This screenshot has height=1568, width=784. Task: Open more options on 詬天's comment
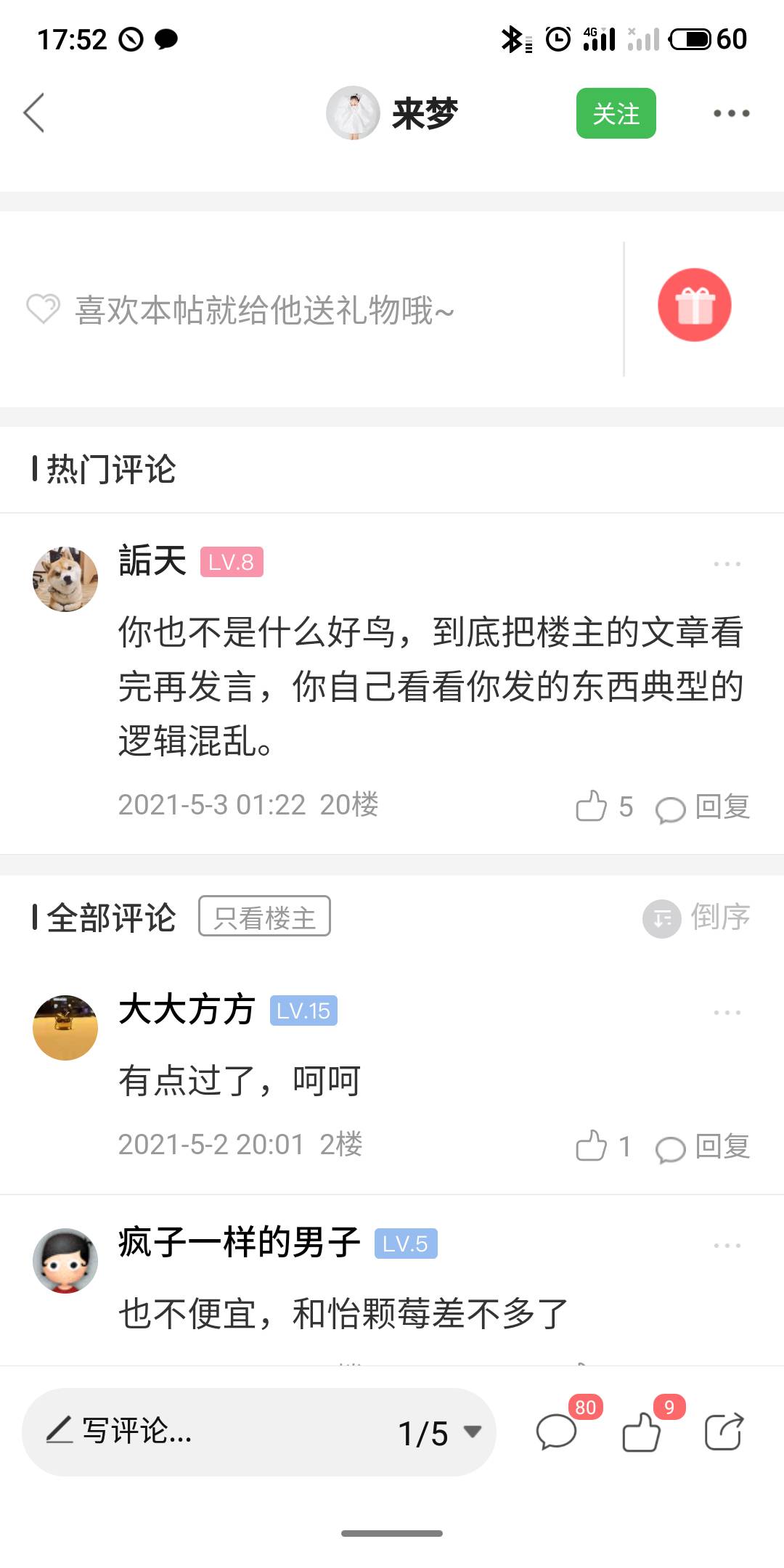tap(727, 563)
